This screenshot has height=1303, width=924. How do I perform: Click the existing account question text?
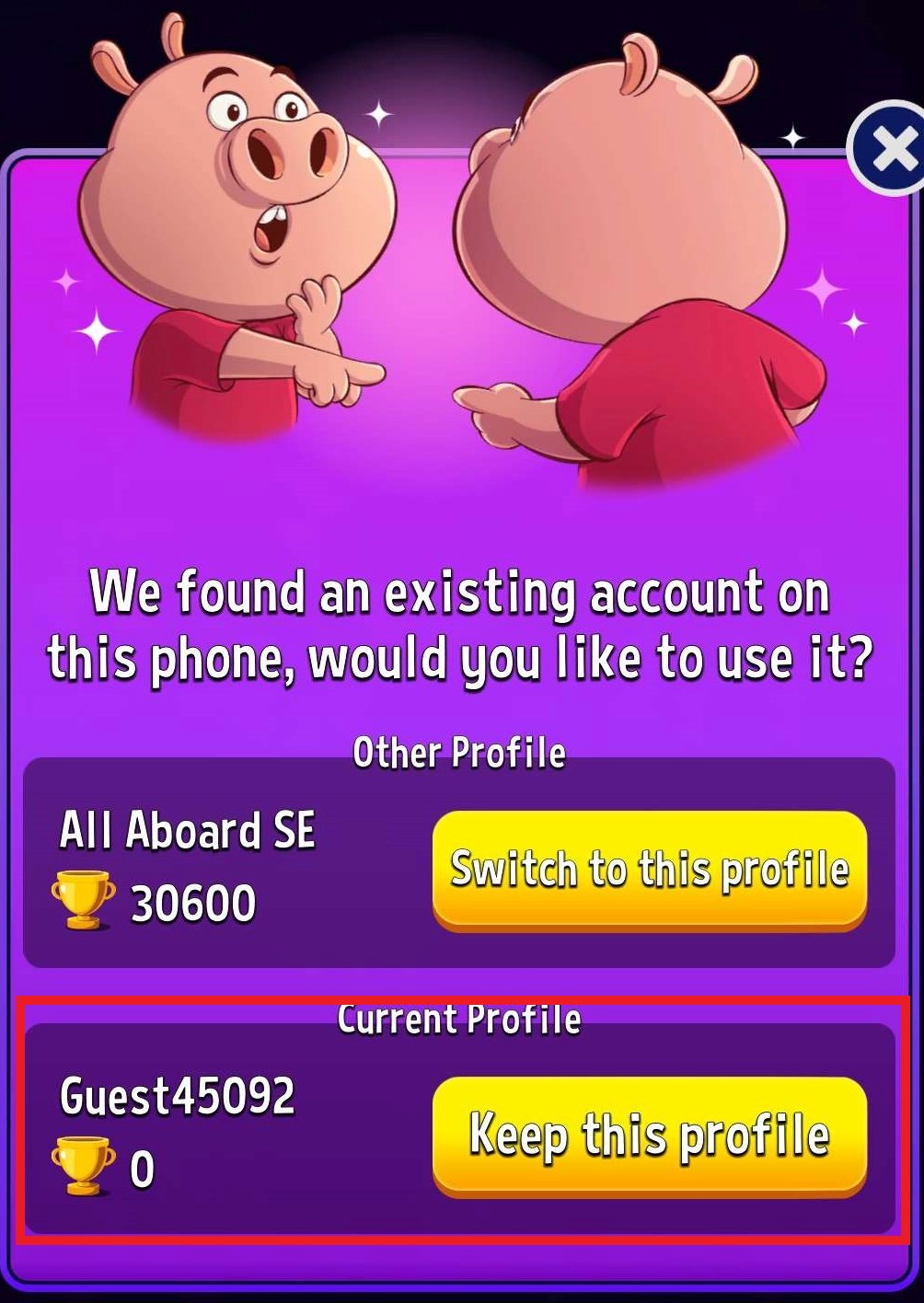462,624
